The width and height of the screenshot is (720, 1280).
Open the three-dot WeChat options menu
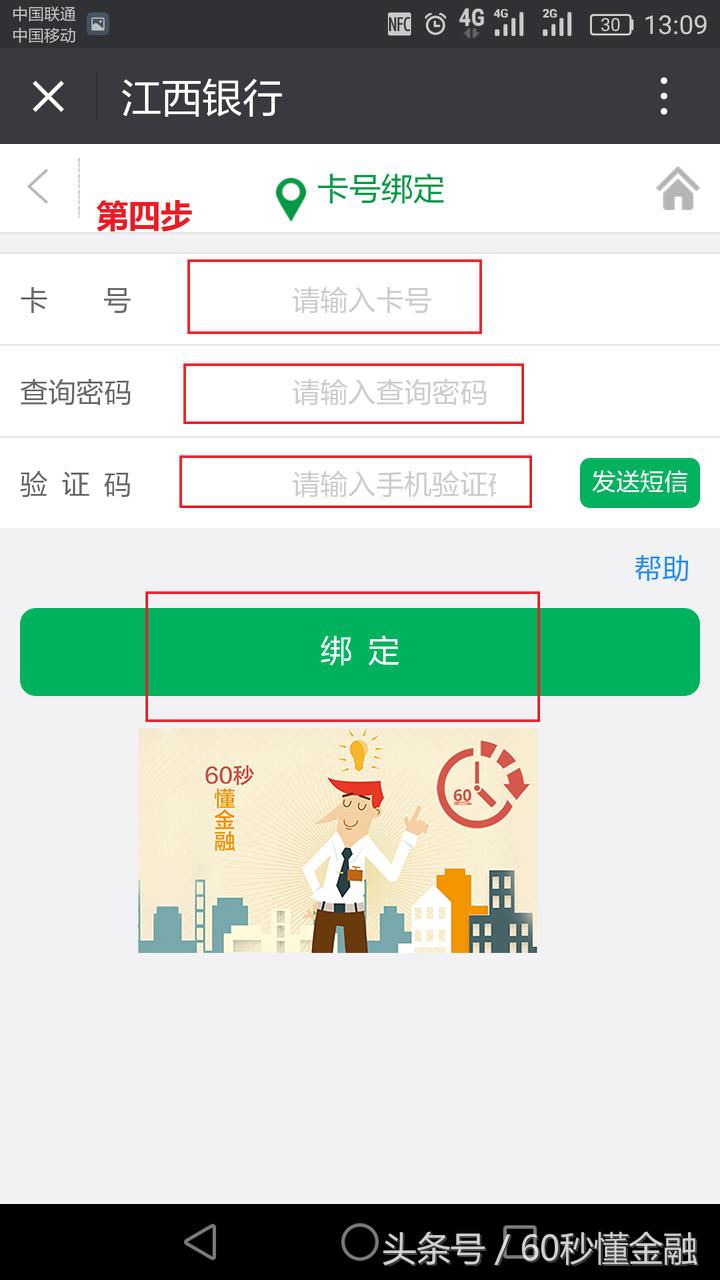663,96
